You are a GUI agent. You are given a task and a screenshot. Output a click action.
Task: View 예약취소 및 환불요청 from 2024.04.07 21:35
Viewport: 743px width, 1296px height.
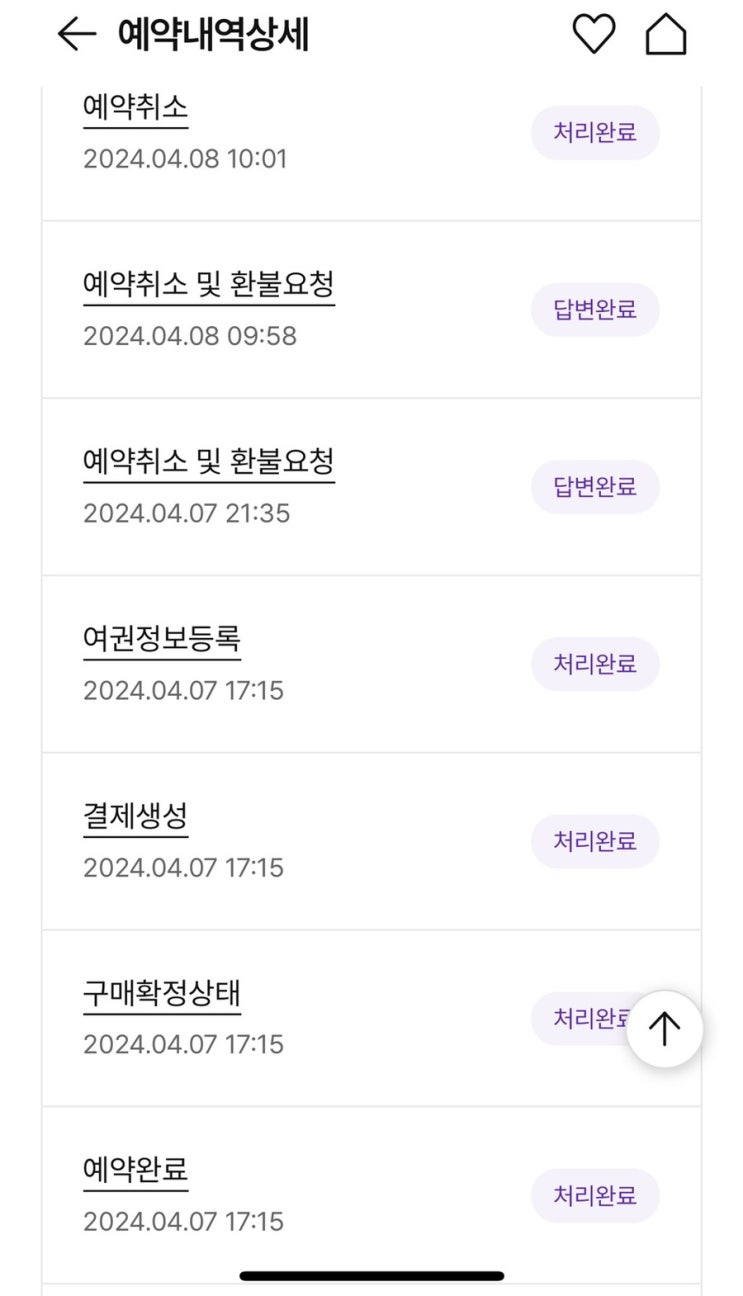(x=208, y=462)
